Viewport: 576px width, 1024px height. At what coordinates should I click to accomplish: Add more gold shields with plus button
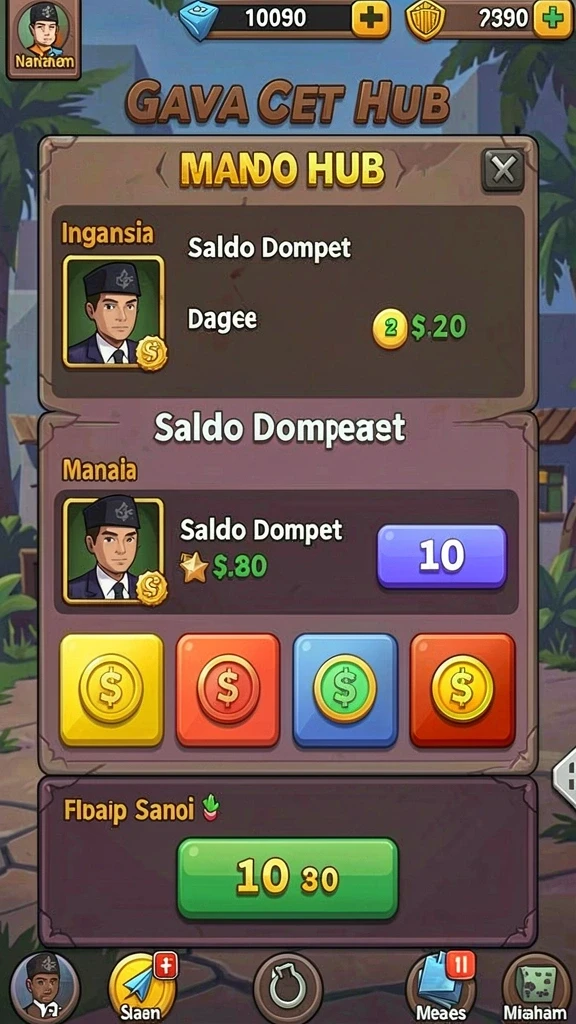(552, 19)
